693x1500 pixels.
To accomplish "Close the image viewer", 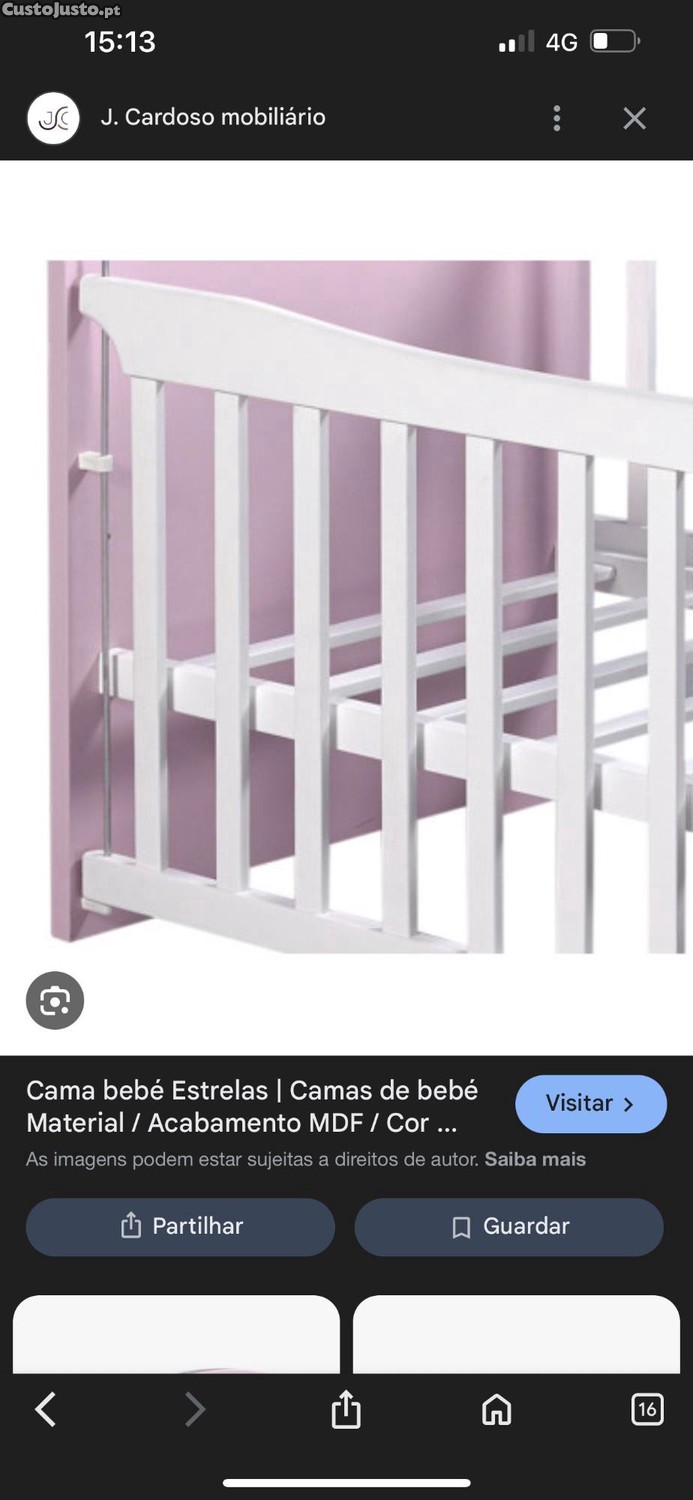I will (x=634, y=118).
